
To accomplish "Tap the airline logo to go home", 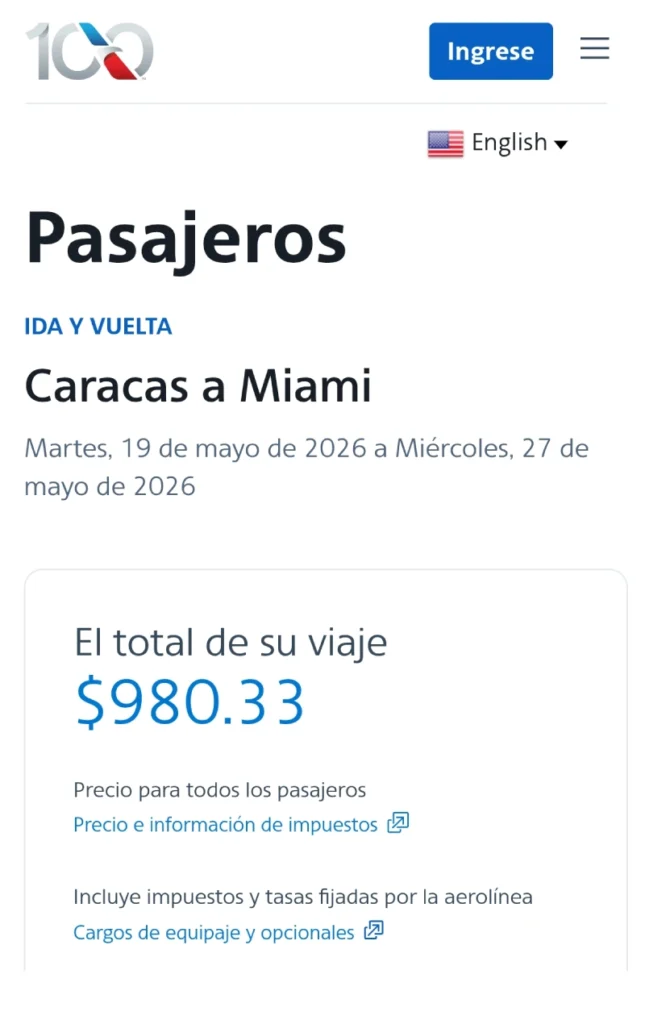I will pyautogui.click(x=89, y=51).
